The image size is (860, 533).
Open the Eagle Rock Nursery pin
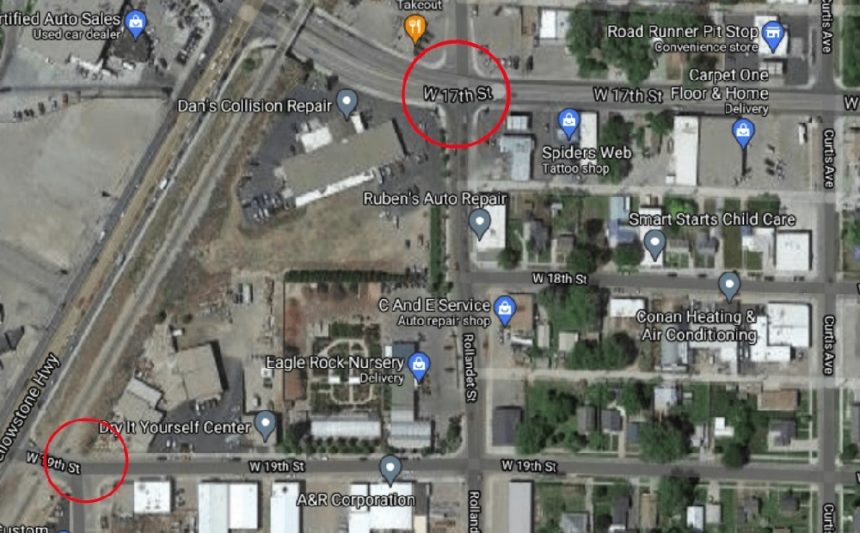point(419,363)
